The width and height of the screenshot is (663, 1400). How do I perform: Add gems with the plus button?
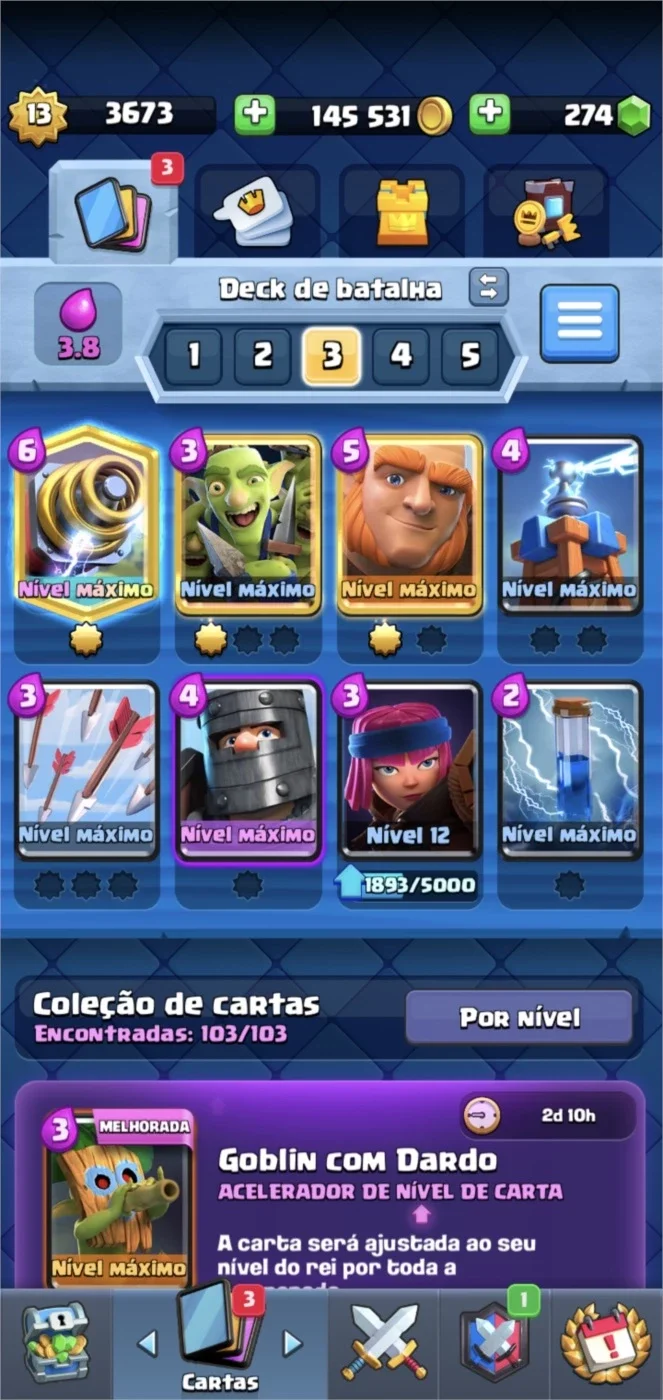tap(489, 115)
